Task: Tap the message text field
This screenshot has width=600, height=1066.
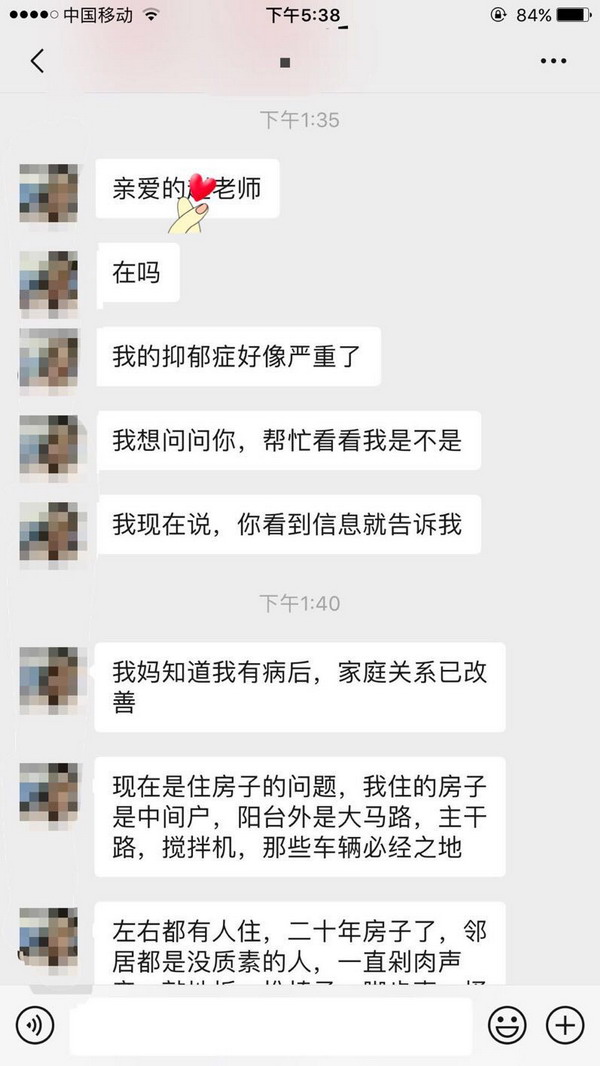Action: (270, 1025)
